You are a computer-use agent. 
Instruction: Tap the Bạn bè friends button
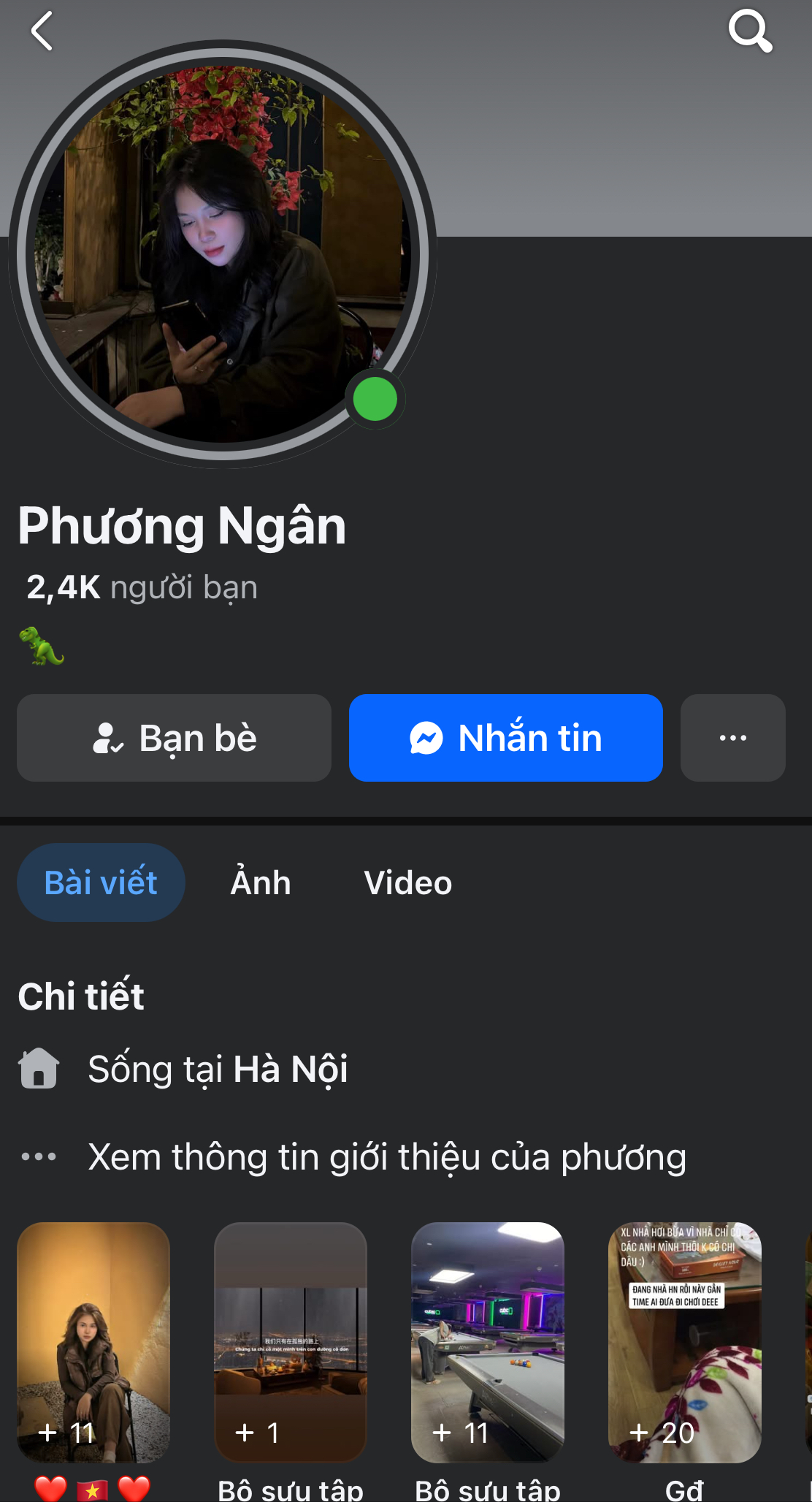point(174,738)
